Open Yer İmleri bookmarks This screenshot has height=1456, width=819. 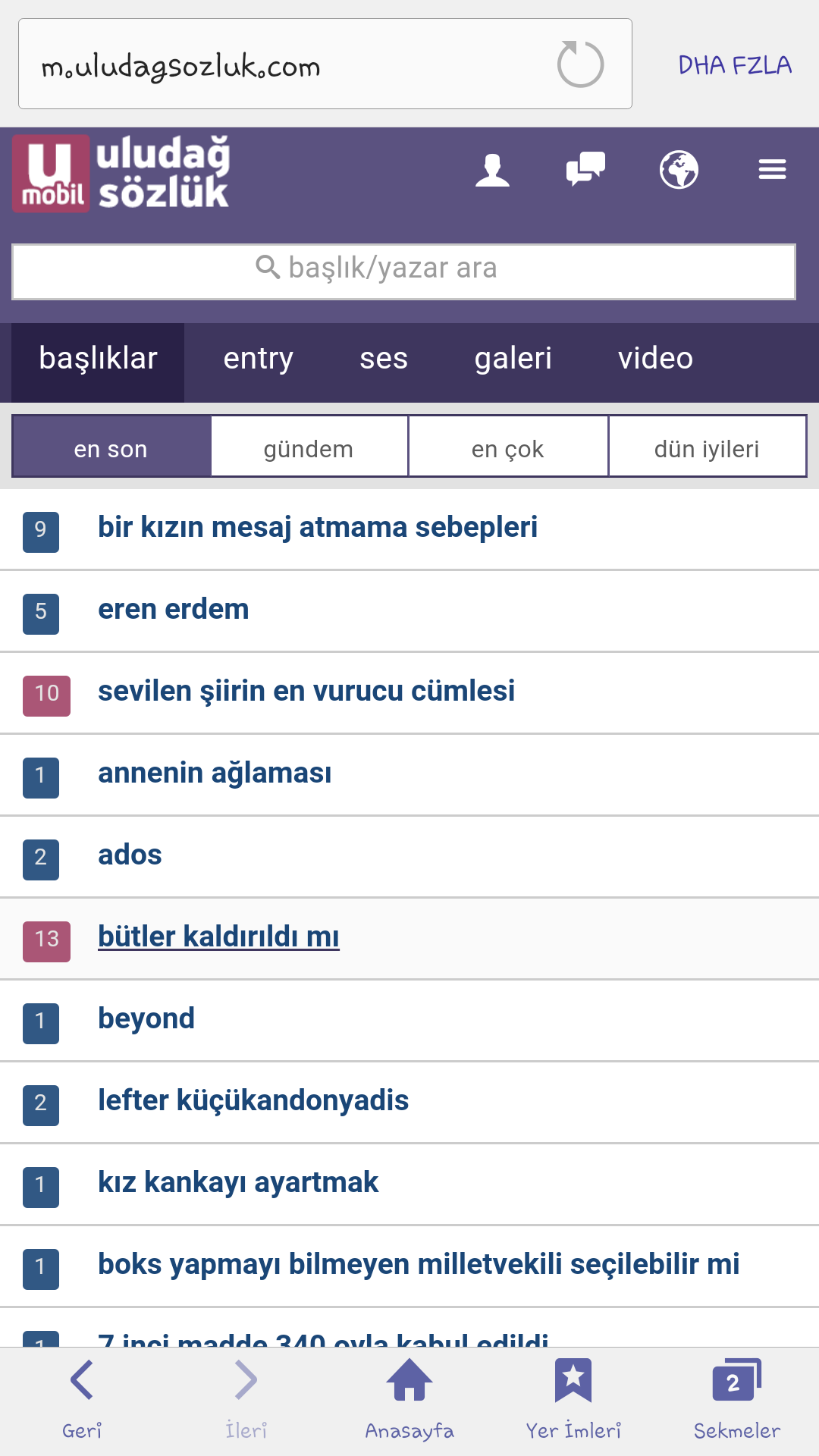click(573, 1399)
